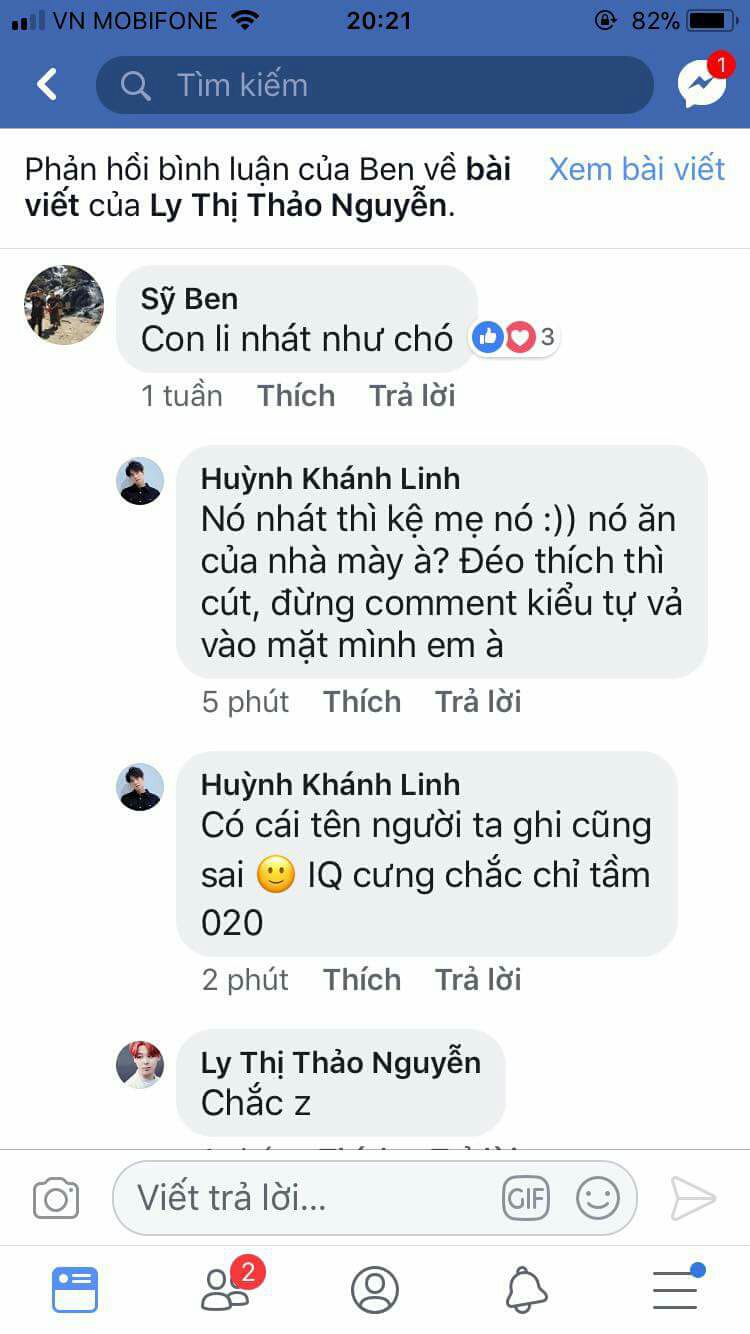Screen dimensions: 750x1334
Task: Focus the Viết trả lời reply field
Action: coord(310,1198)
